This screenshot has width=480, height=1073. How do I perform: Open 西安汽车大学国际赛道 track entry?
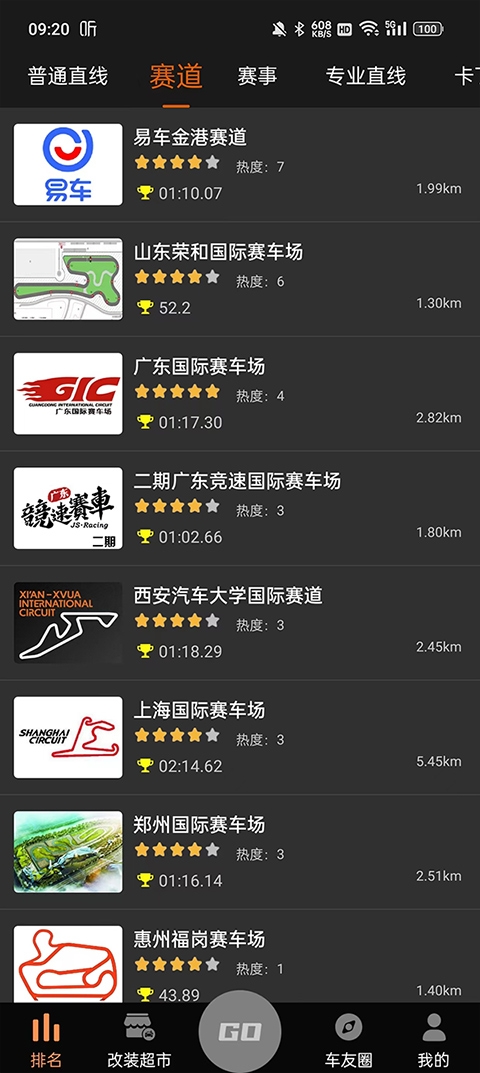tap(240, 623)
